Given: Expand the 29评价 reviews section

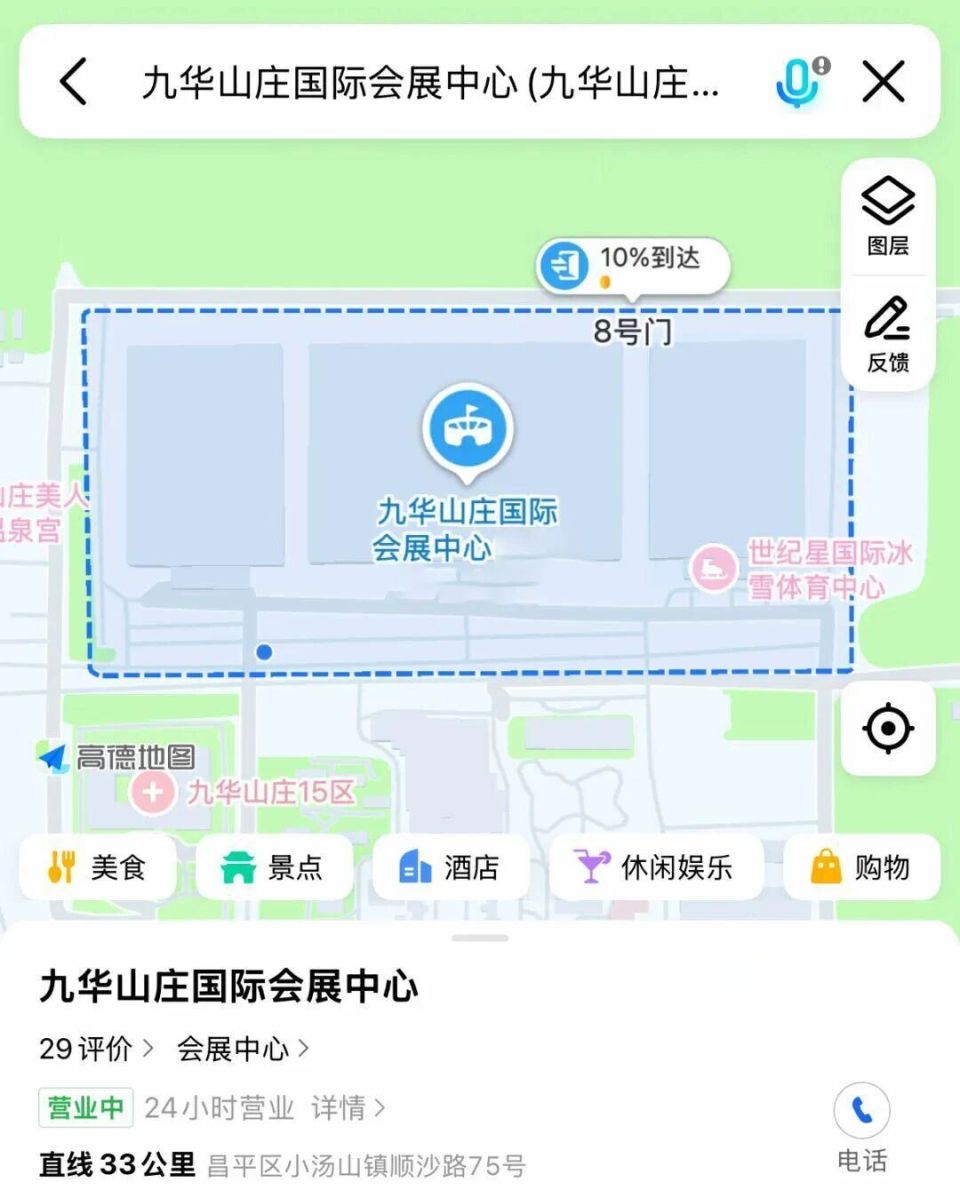Looking at the screenshot, I should pyautogui.click(x=85, y=1048).
